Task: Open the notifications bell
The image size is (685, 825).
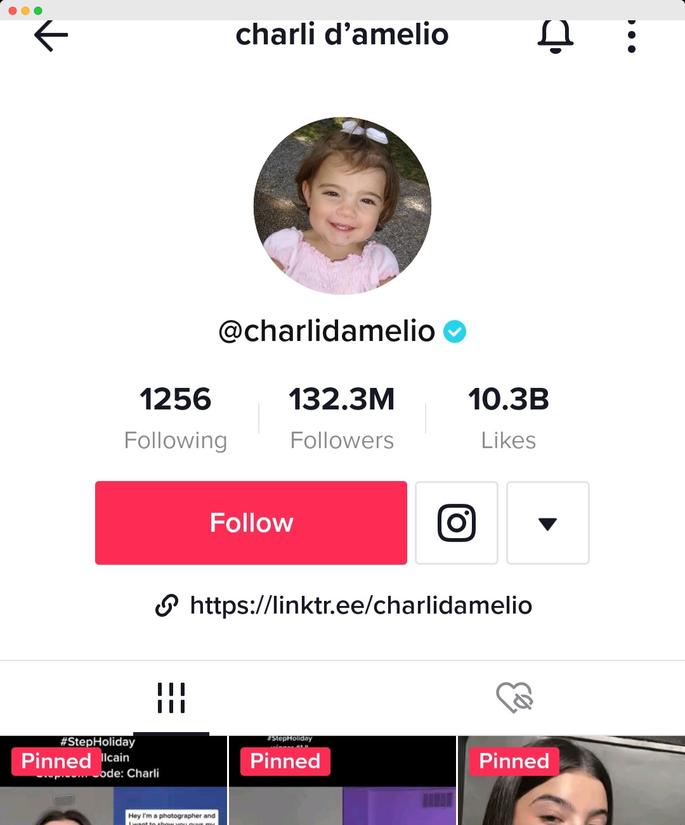Action: point(555,35)
